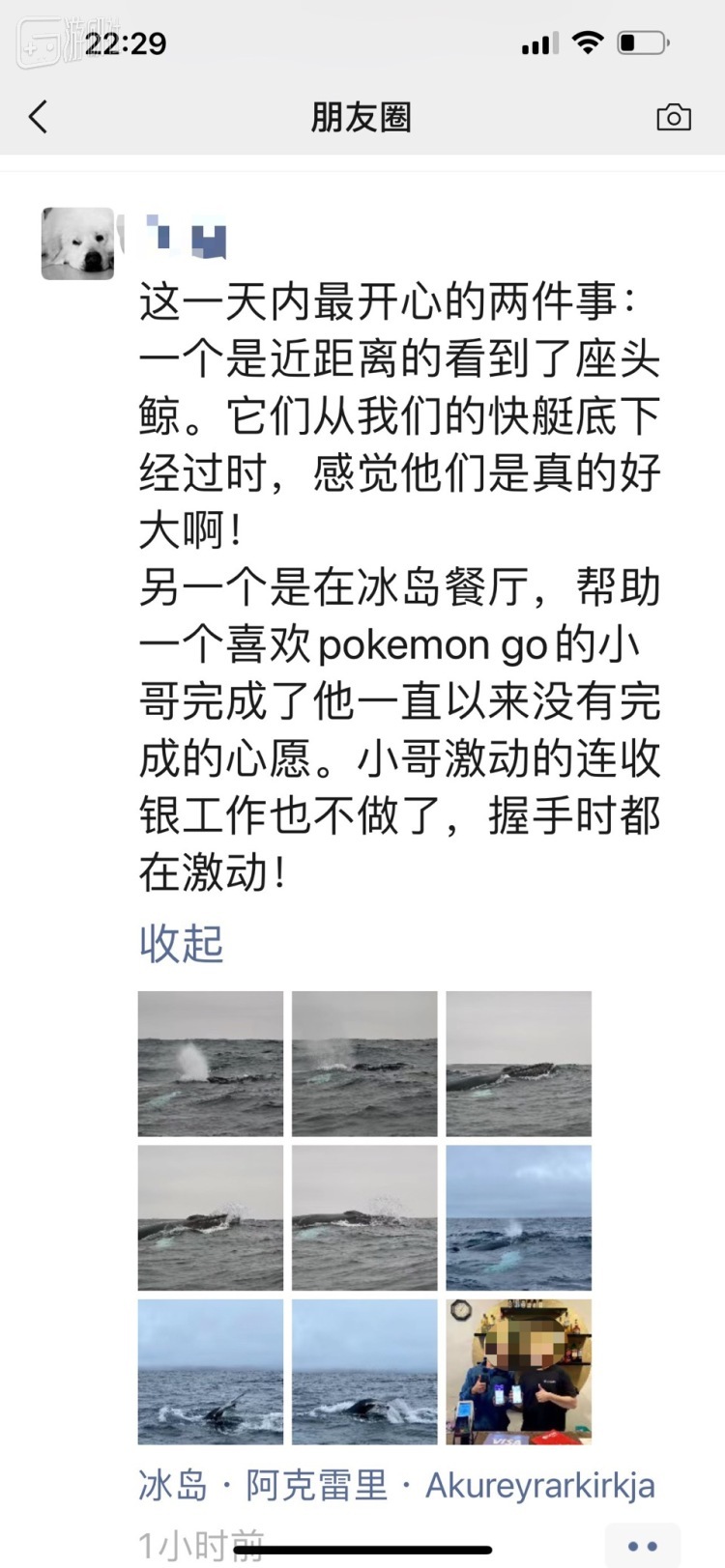
Task: Go back from the 朋友圈 page
Action: click(x=39, y=117)
